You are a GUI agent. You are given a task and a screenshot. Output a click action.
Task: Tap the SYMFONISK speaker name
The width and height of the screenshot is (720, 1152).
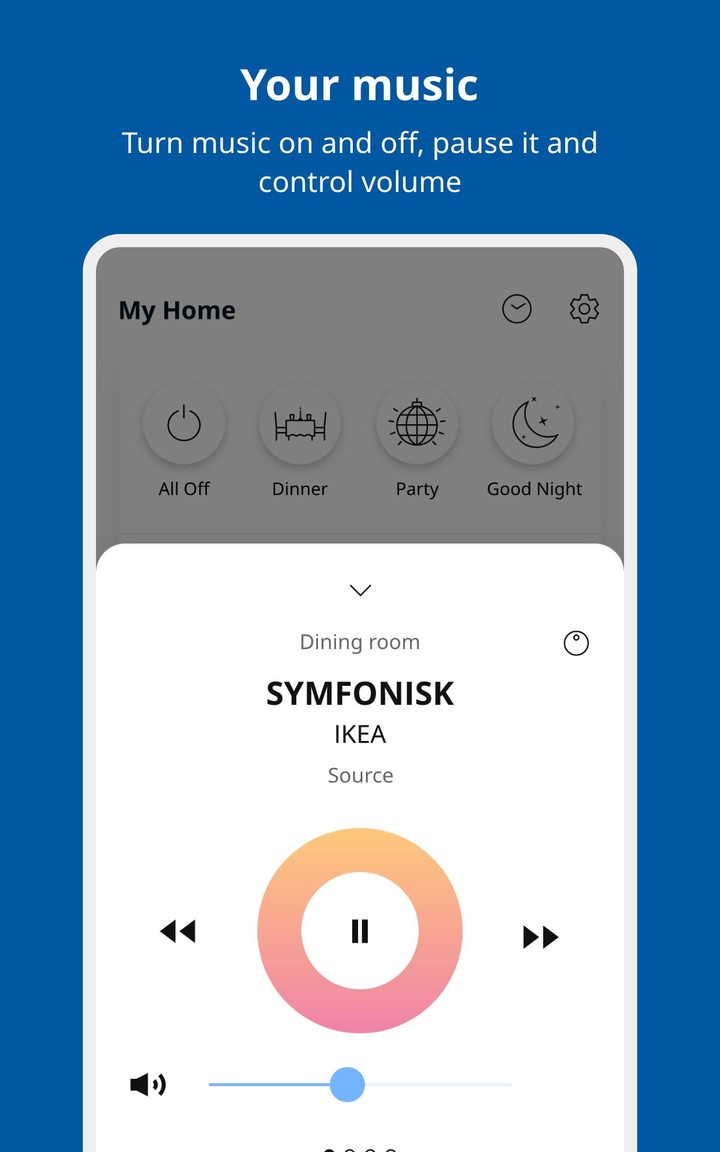pyautogui.click(x=360, y=693)
